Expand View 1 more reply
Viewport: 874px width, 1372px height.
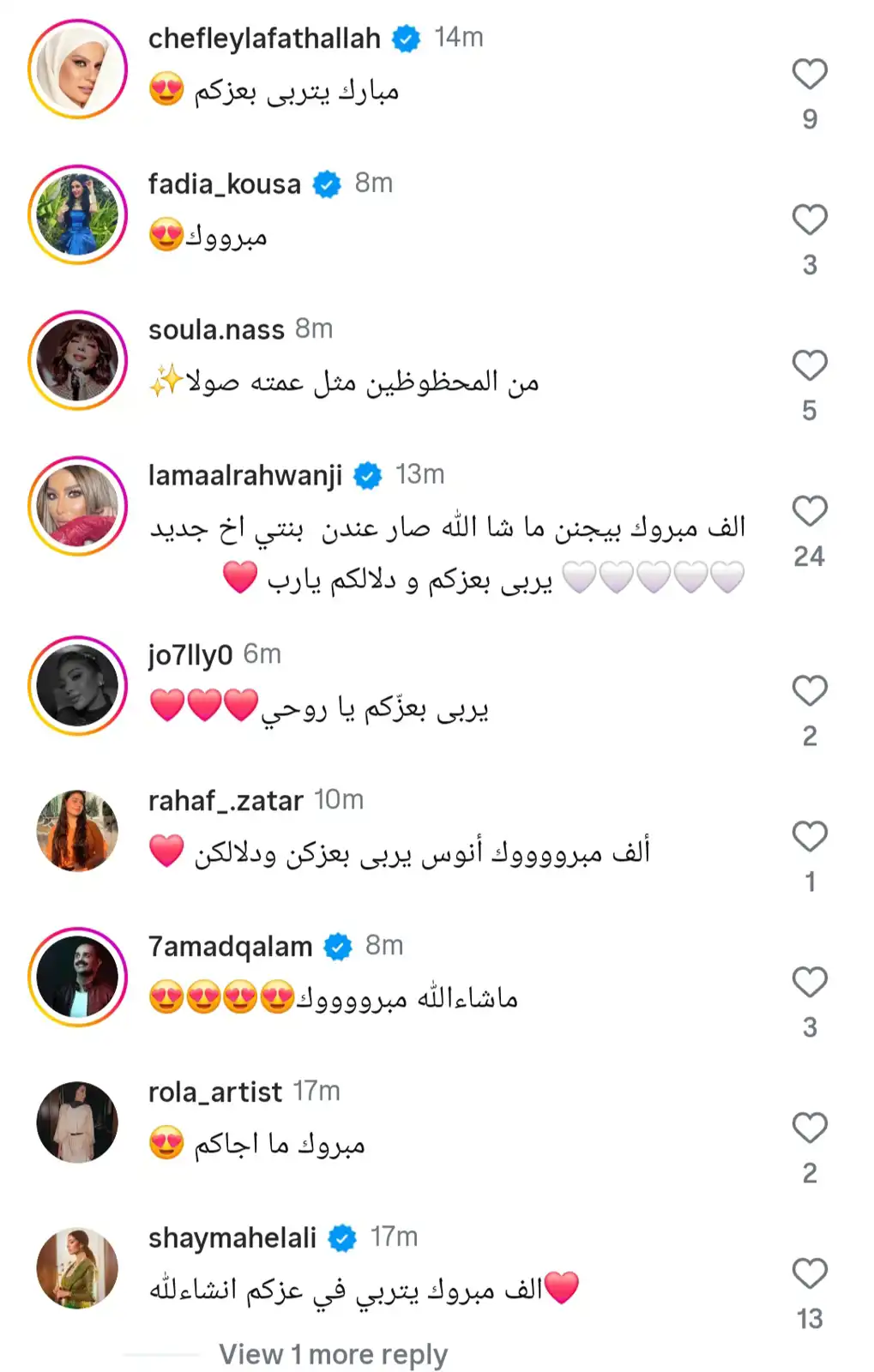click(x=333, y=1354)
